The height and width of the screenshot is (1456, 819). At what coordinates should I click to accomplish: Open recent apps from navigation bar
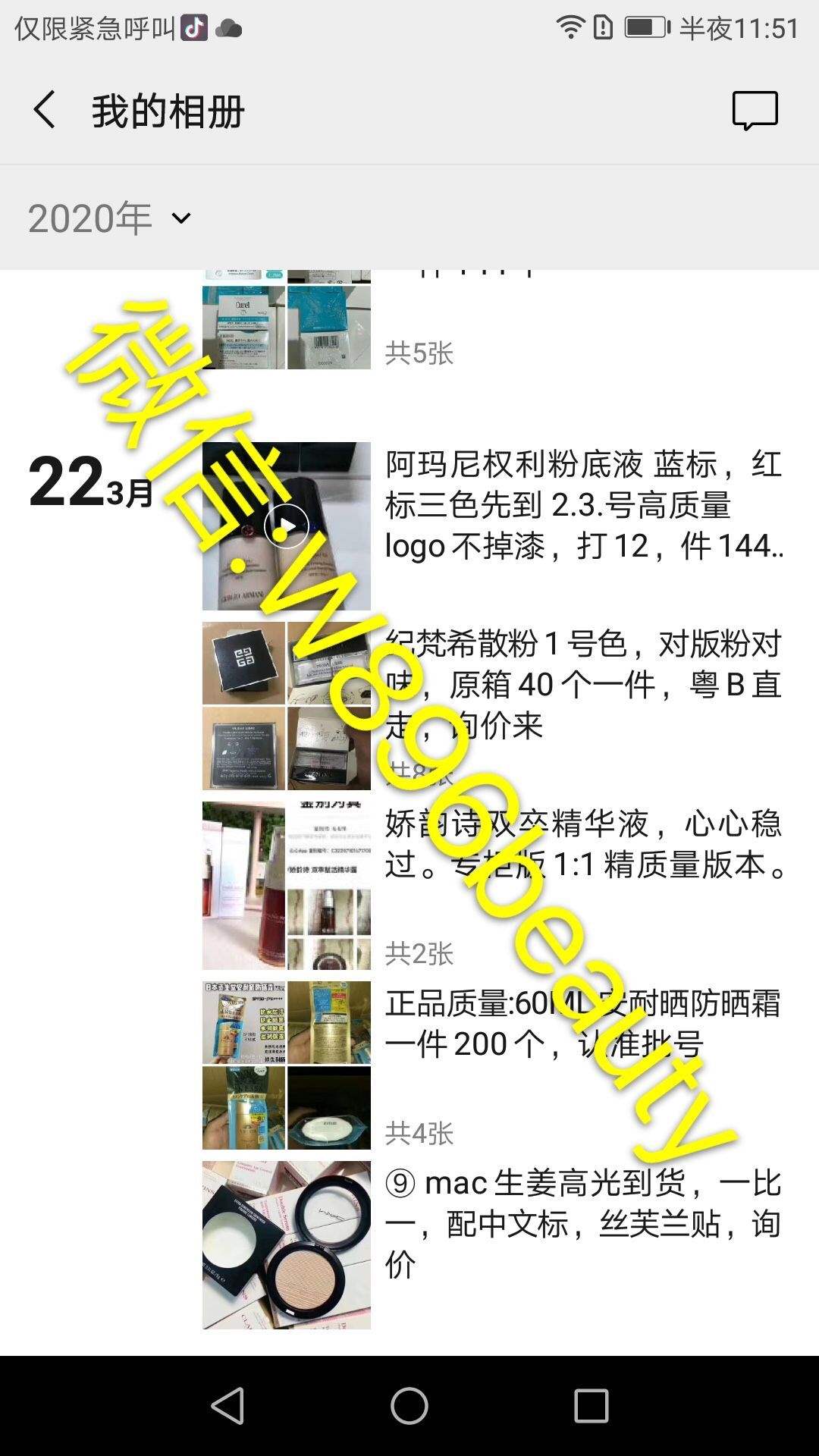[x=591, y=1406]
